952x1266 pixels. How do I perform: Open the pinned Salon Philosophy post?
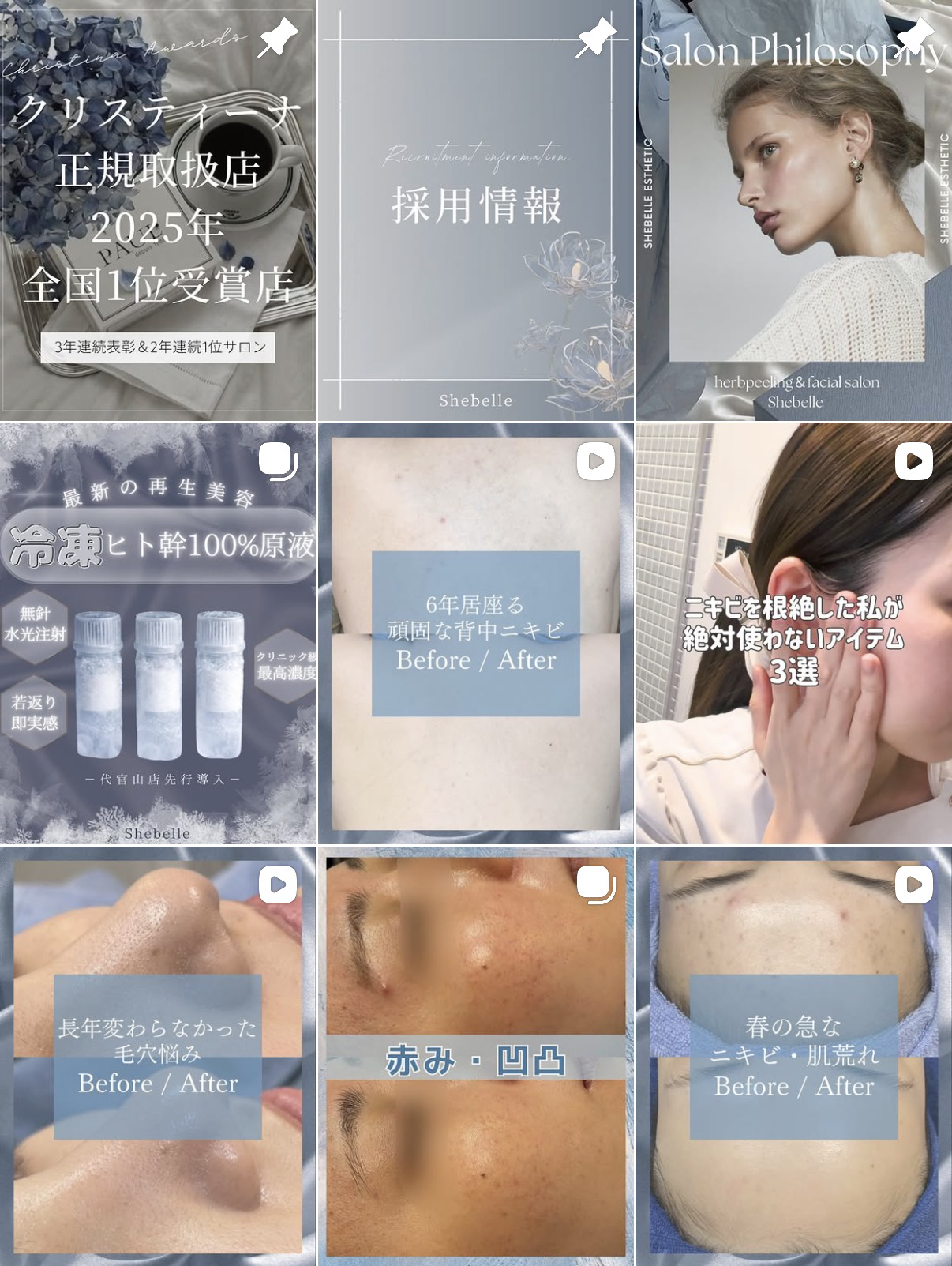click(794, 210)
